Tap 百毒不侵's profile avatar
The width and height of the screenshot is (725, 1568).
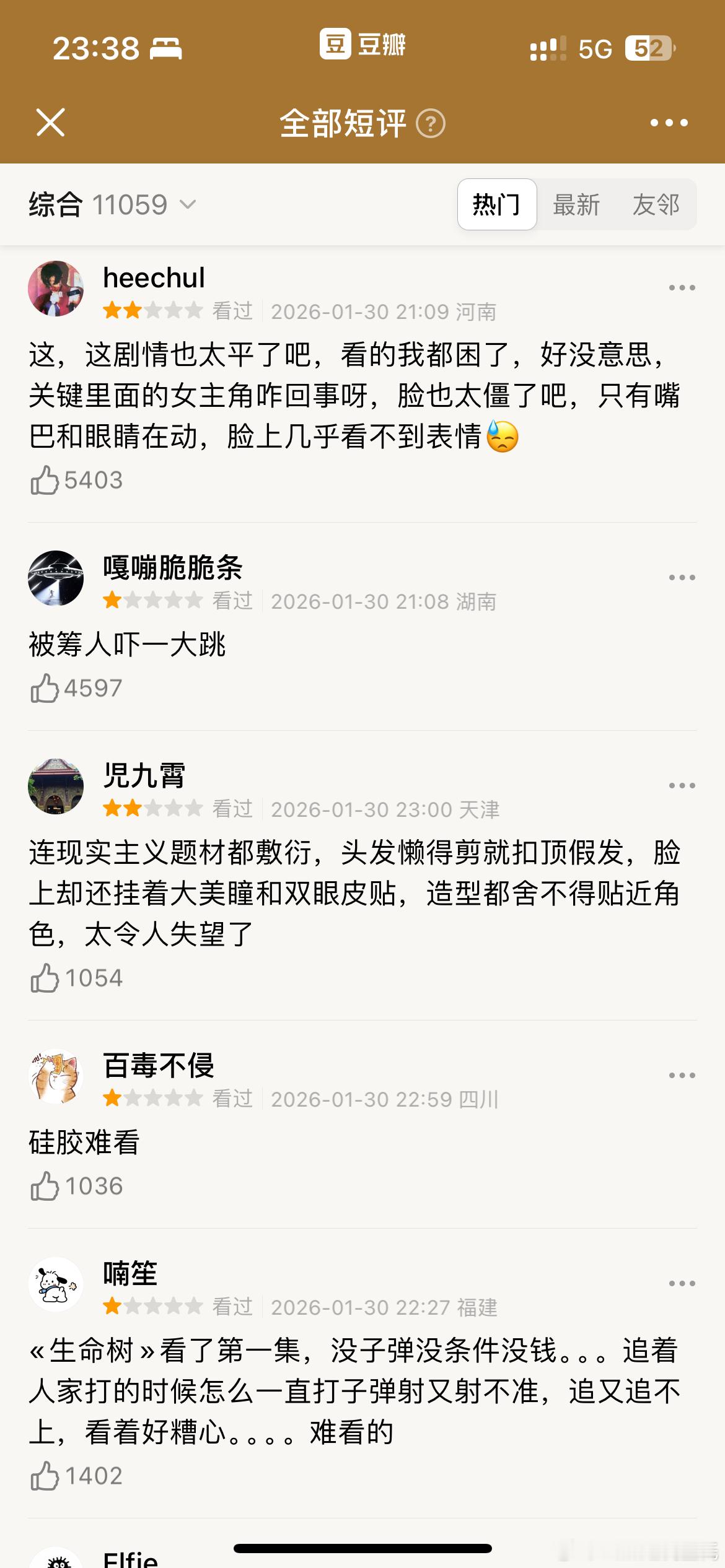coord(56,1076)
